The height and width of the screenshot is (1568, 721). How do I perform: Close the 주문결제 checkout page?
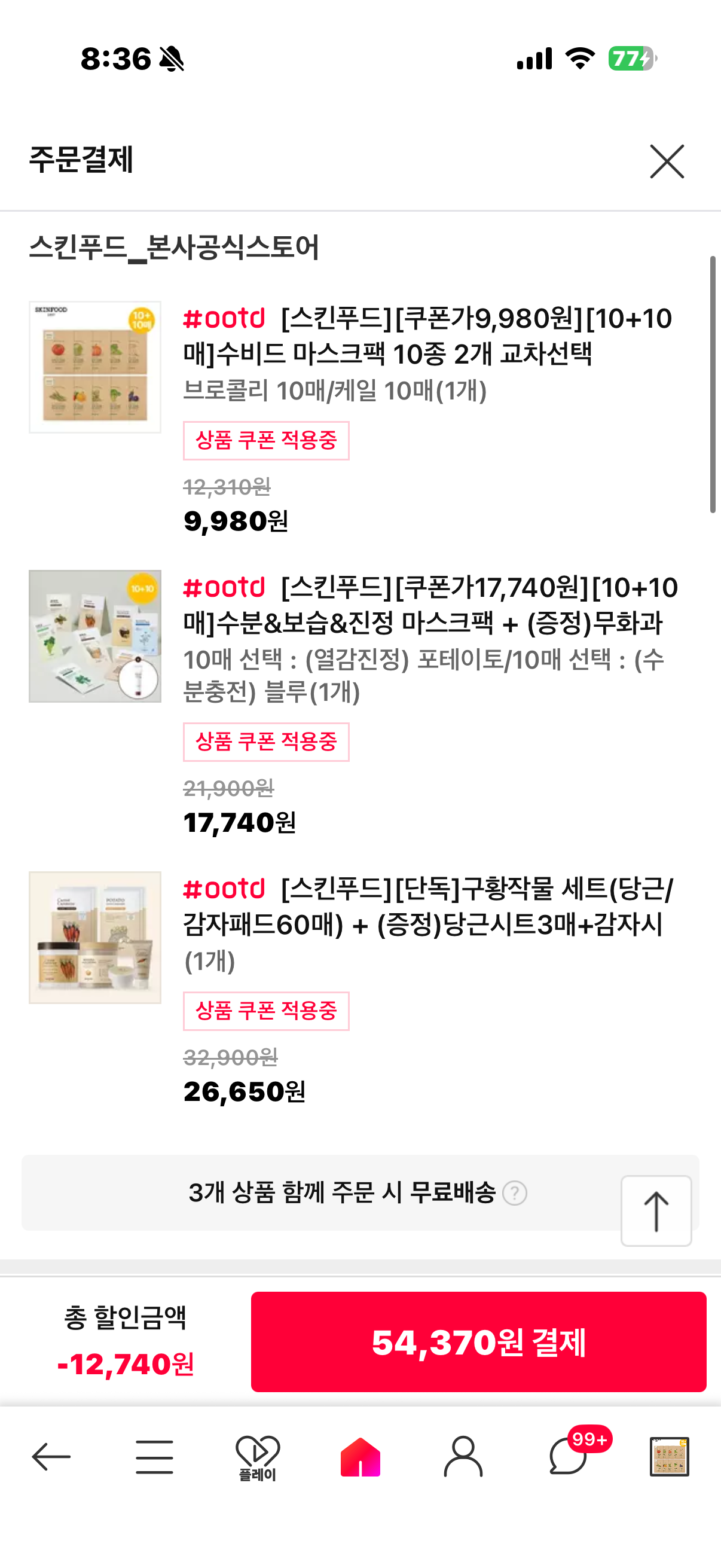tap(667, 161)
